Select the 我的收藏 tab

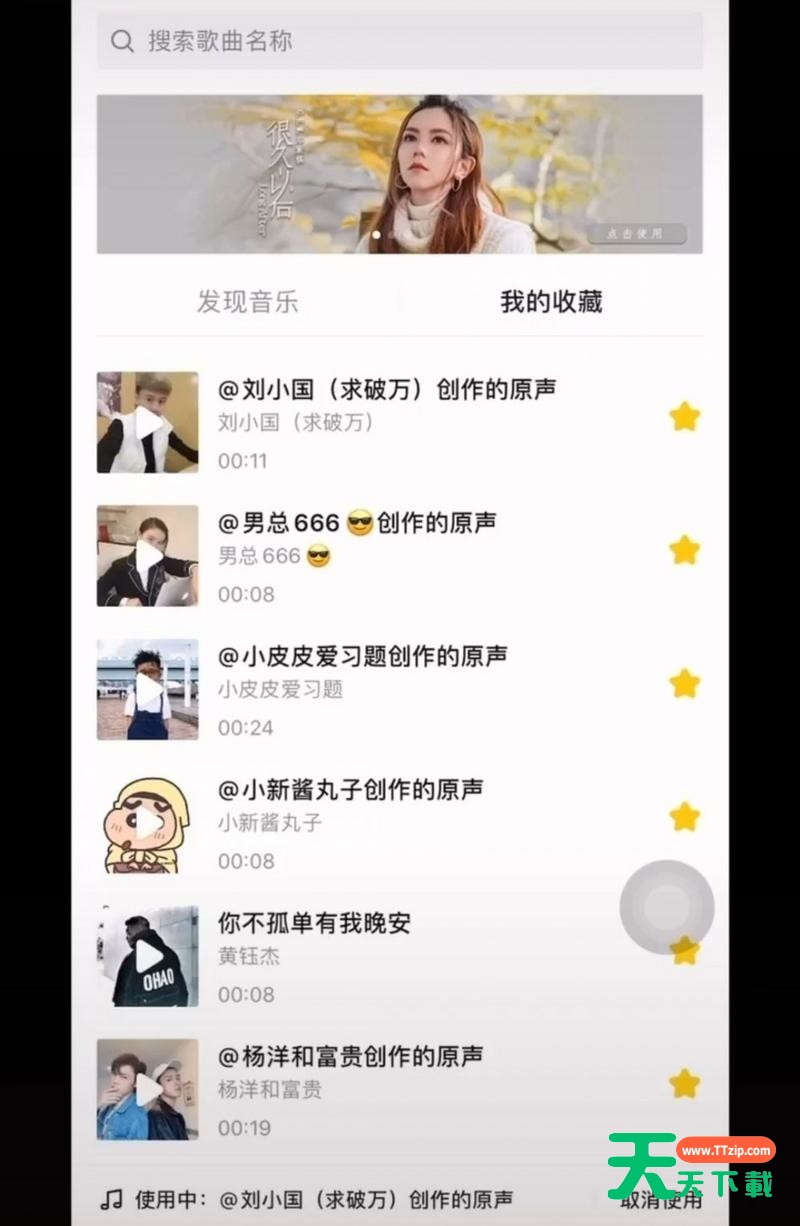tap(551, 302)
